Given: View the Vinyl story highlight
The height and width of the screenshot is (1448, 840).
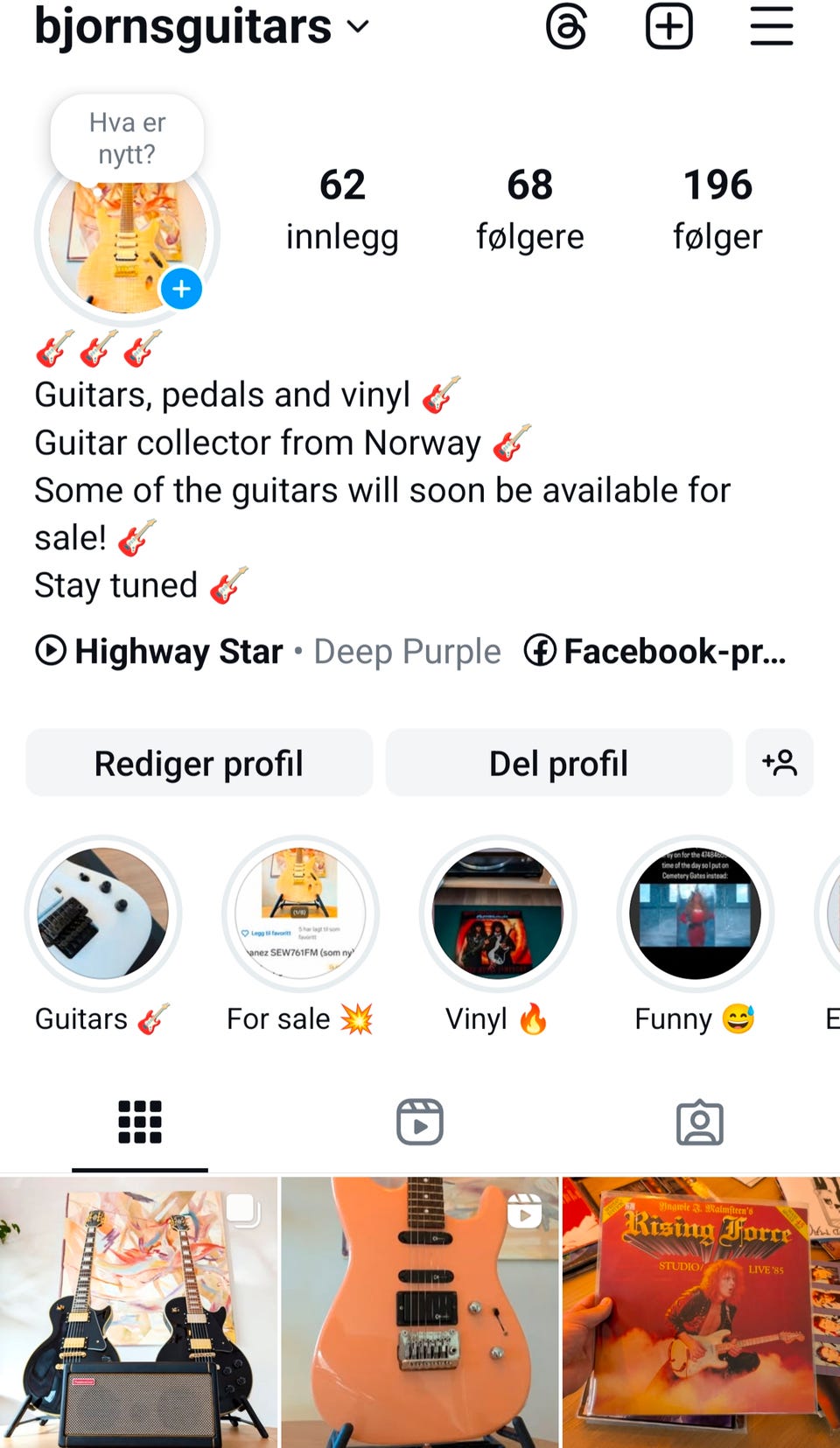Looking at the screenshot, I should (498, 914).
